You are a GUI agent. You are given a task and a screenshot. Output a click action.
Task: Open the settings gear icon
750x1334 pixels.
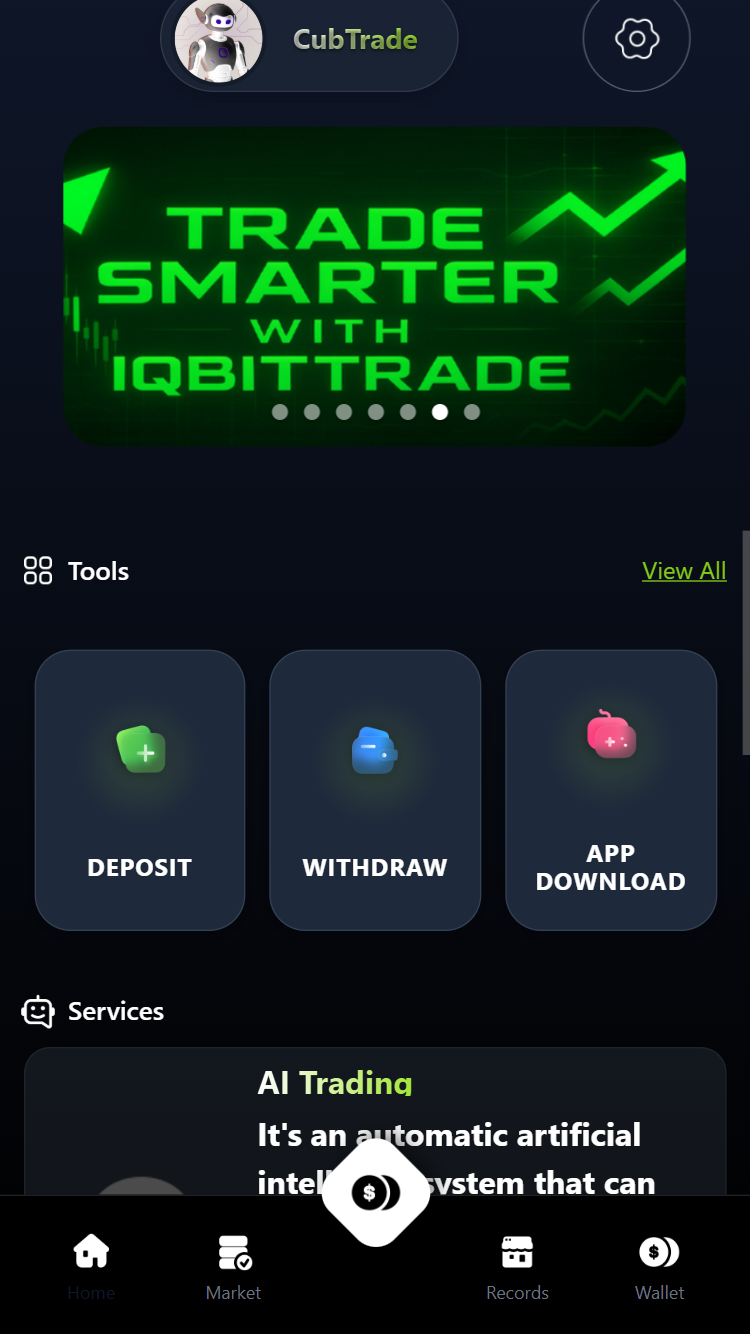coord(636,39)
